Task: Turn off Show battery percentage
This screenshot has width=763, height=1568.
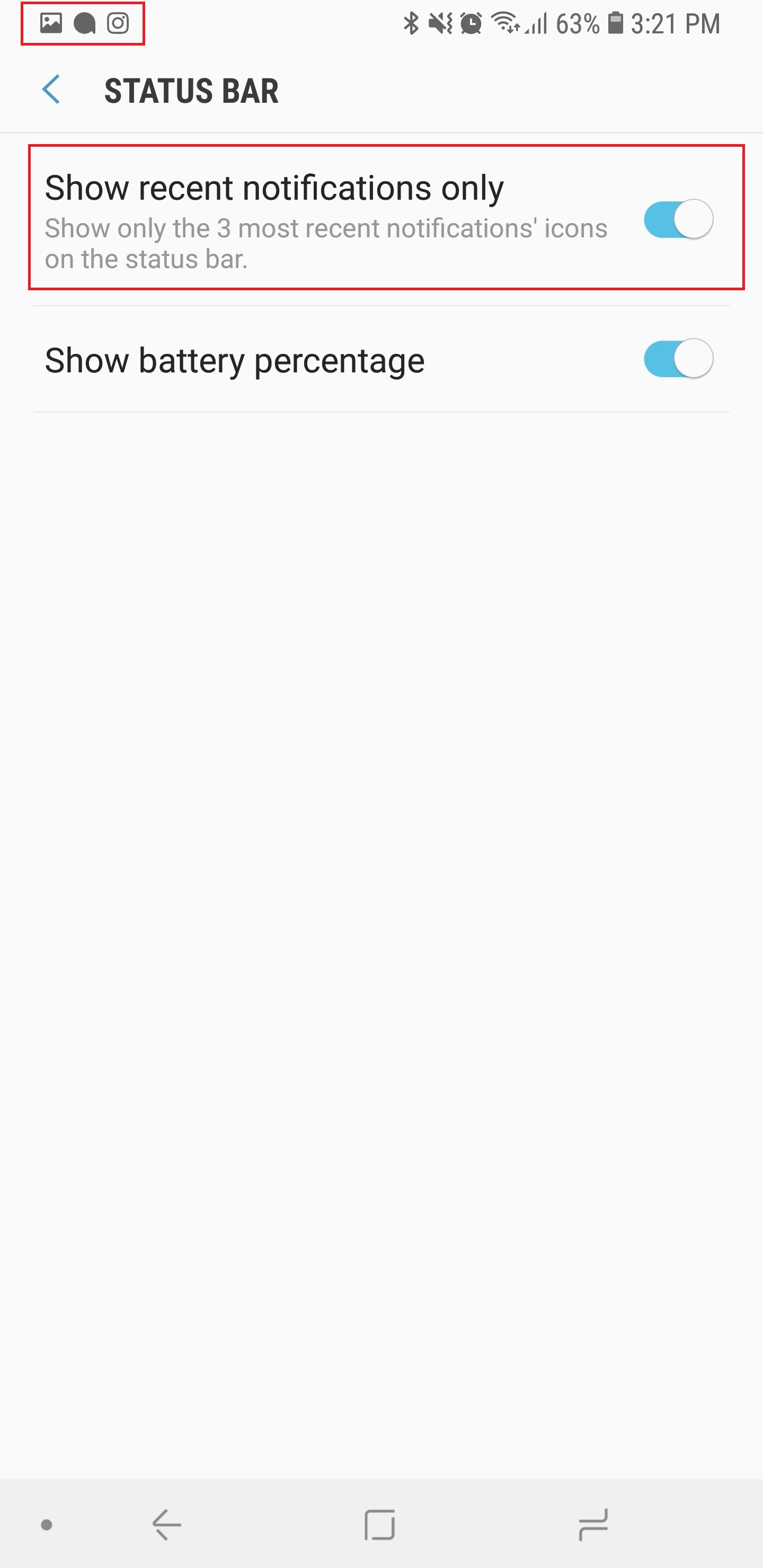Action: pos(678,359)
